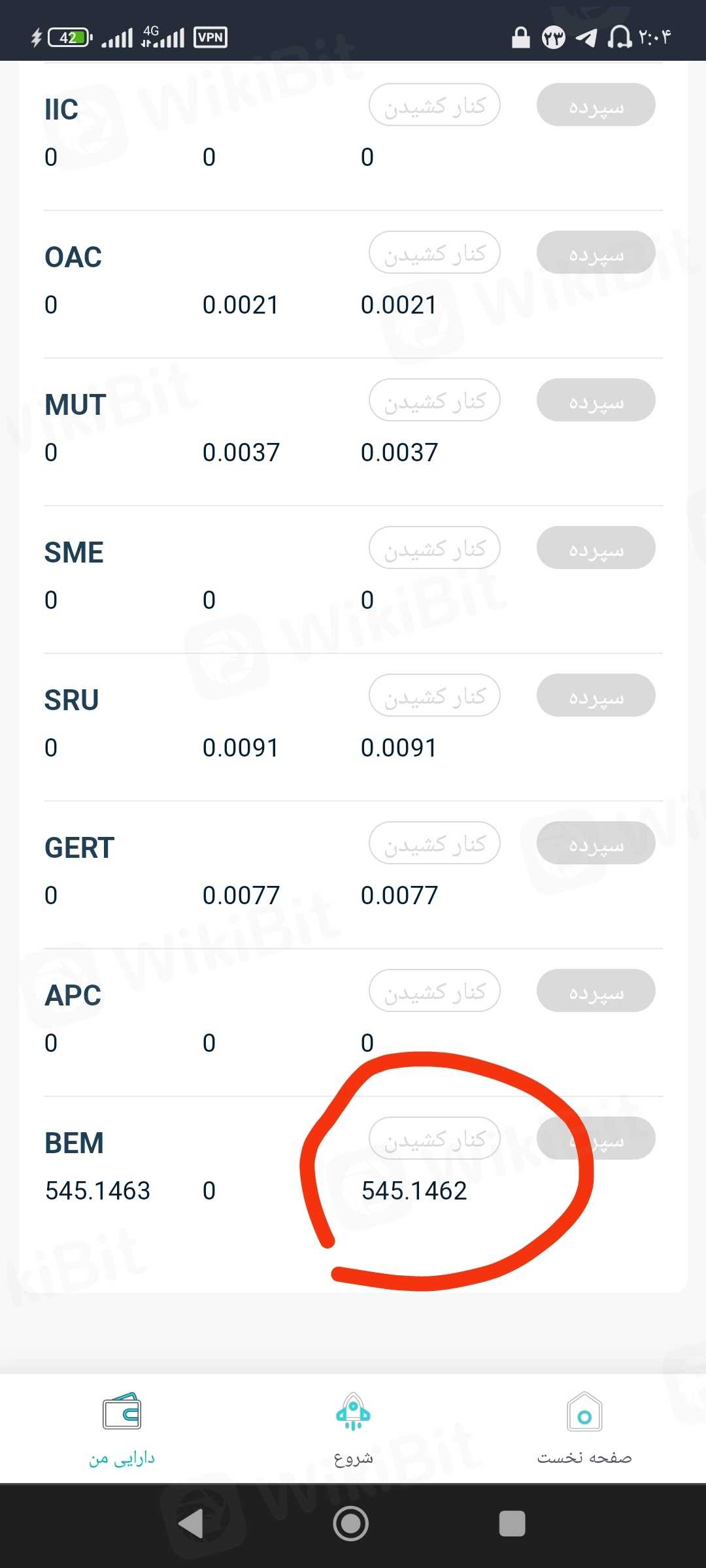This screenshot has height=1568, width=706.
Task: Tap withdraw (کنار کشیدن) for GERT
Action: tap(435, 843)
